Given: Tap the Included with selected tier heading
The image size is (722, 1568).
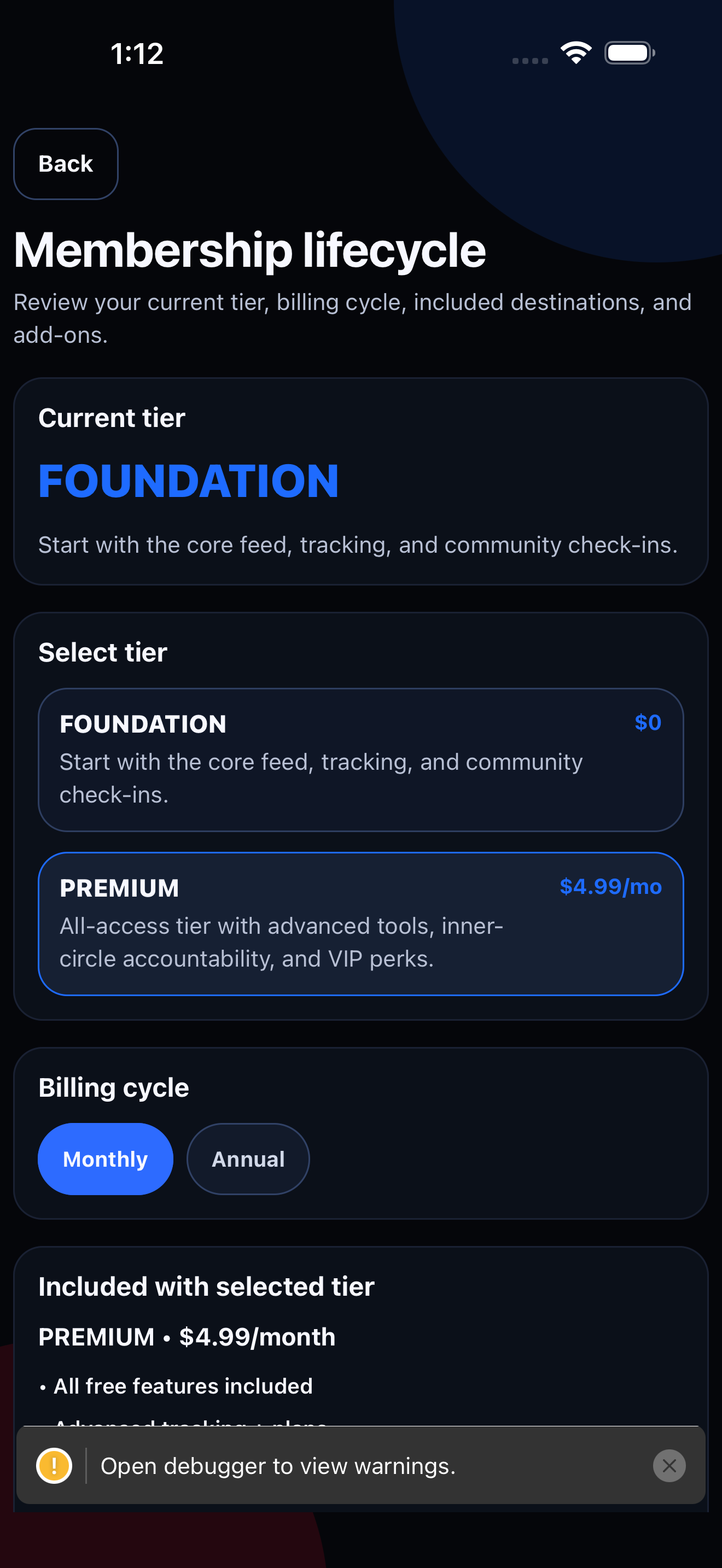Looking at the screenshot, I should click(206, 1286).
